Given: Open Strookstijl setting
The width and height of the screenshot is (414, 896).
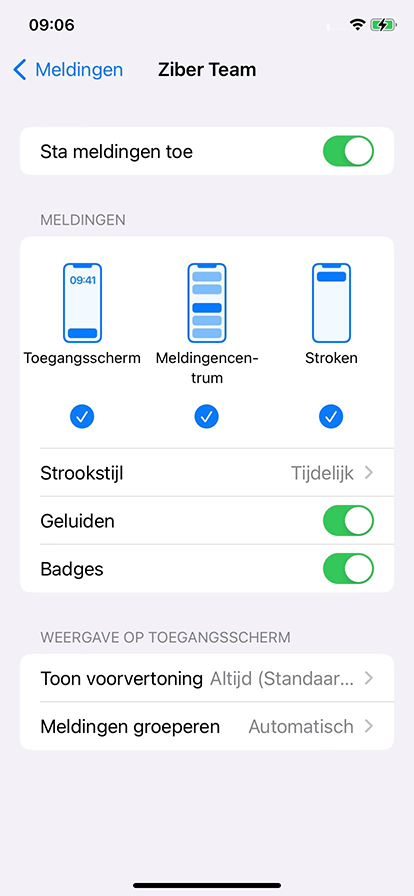Looking at the screenshot, I should point(207,473).
